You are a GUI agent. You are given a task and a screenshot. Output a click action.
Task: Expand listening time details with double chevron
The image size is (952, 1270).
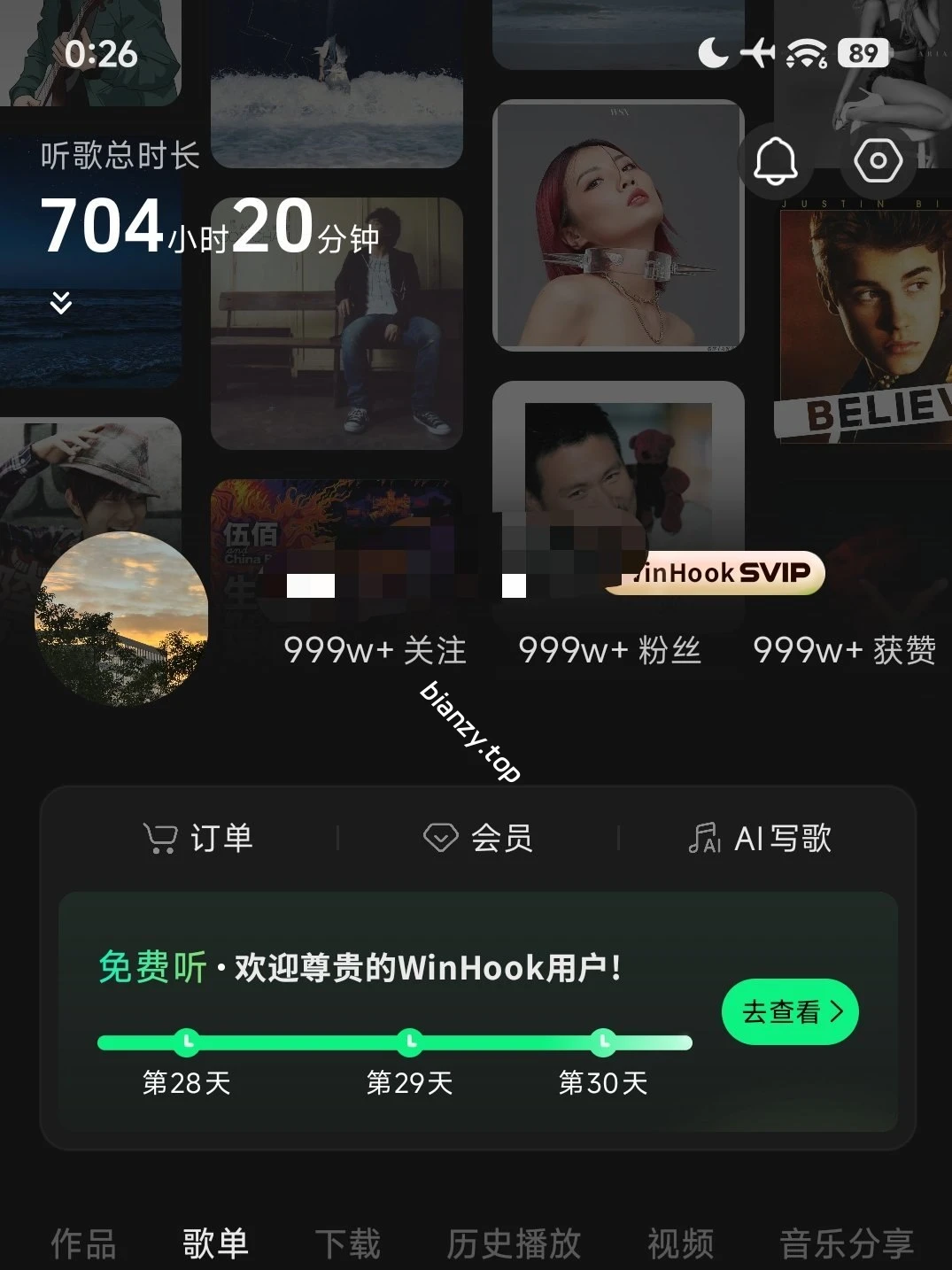coord(60,302)
